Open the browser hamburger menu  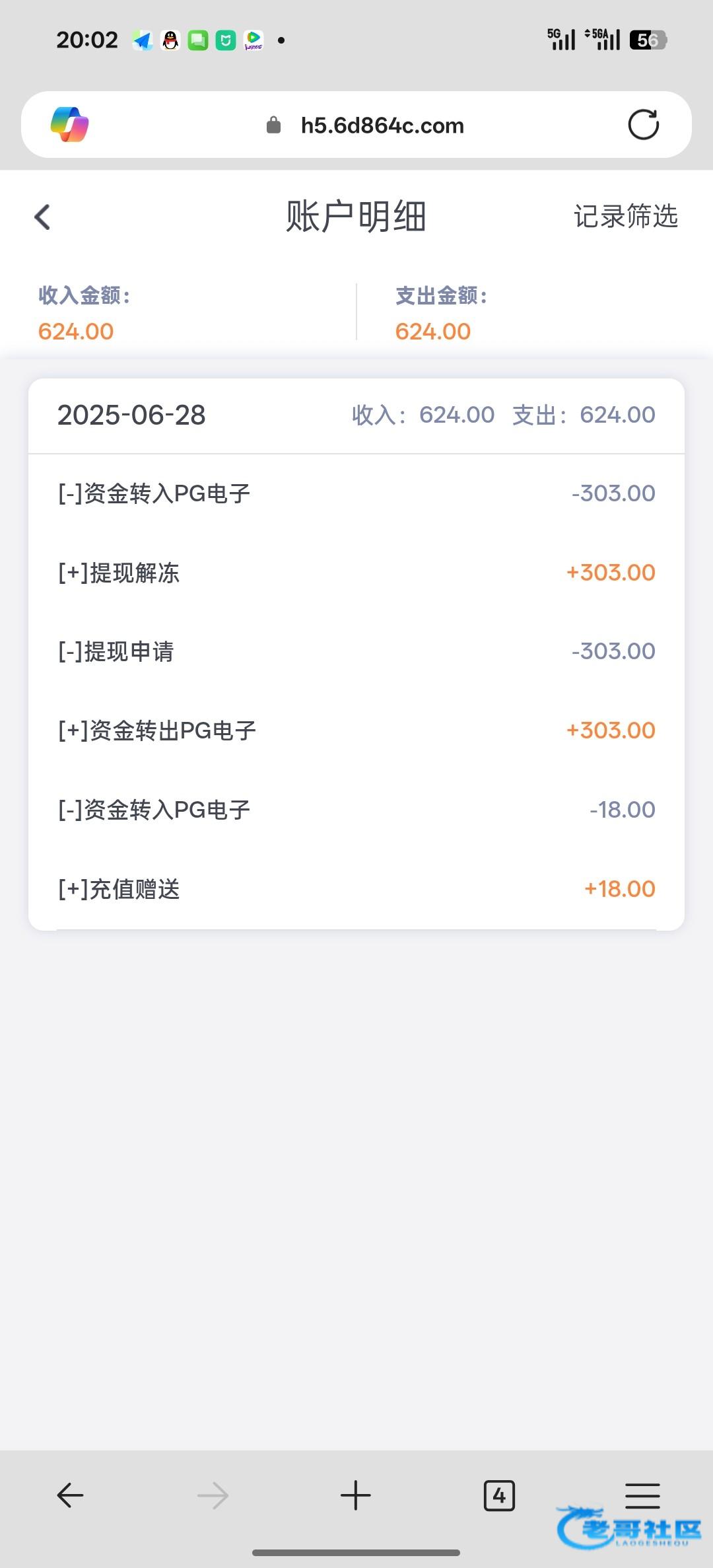click(642, 1495)
